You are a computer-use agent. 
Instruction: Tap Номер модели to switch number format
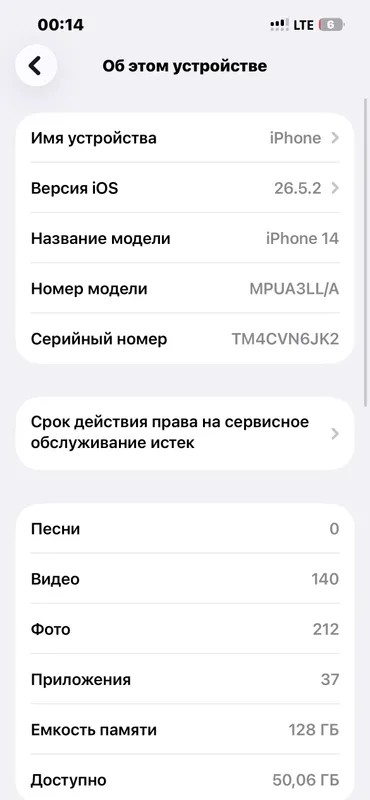(x=185, y=289)
